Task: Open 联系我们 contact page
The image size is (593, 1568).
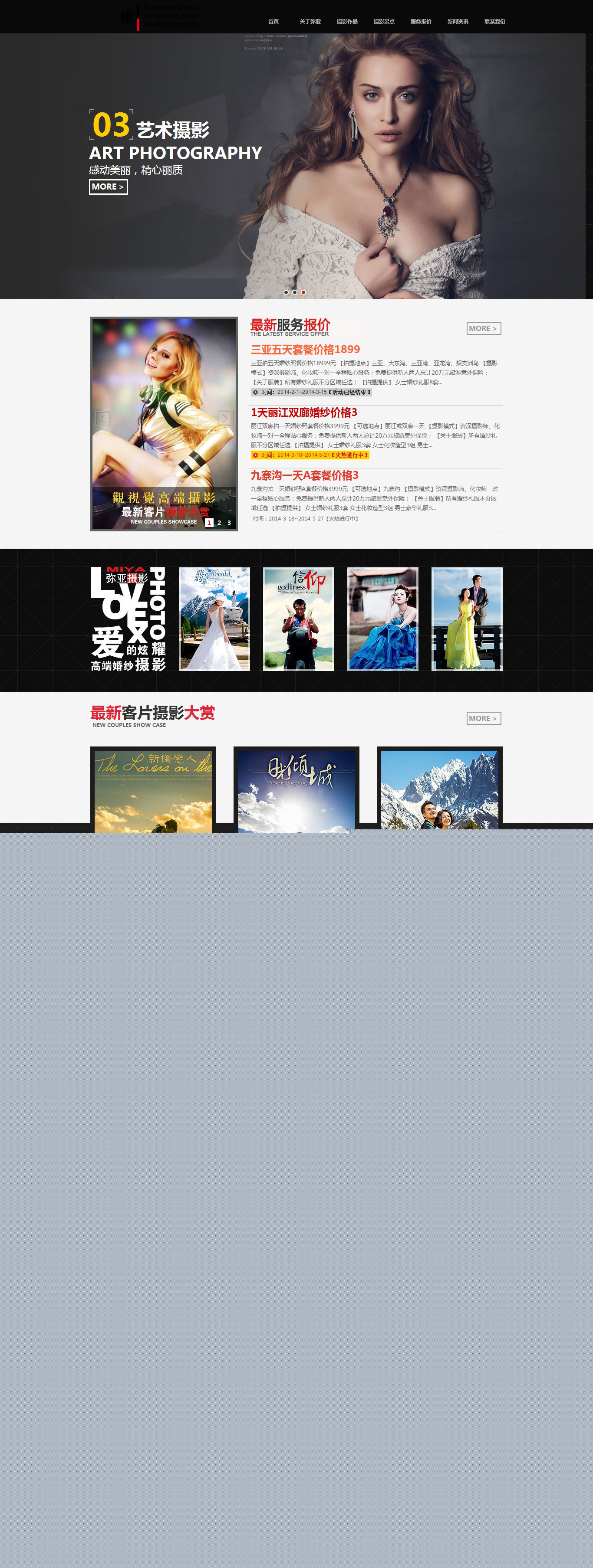Action: coord(494,21)
